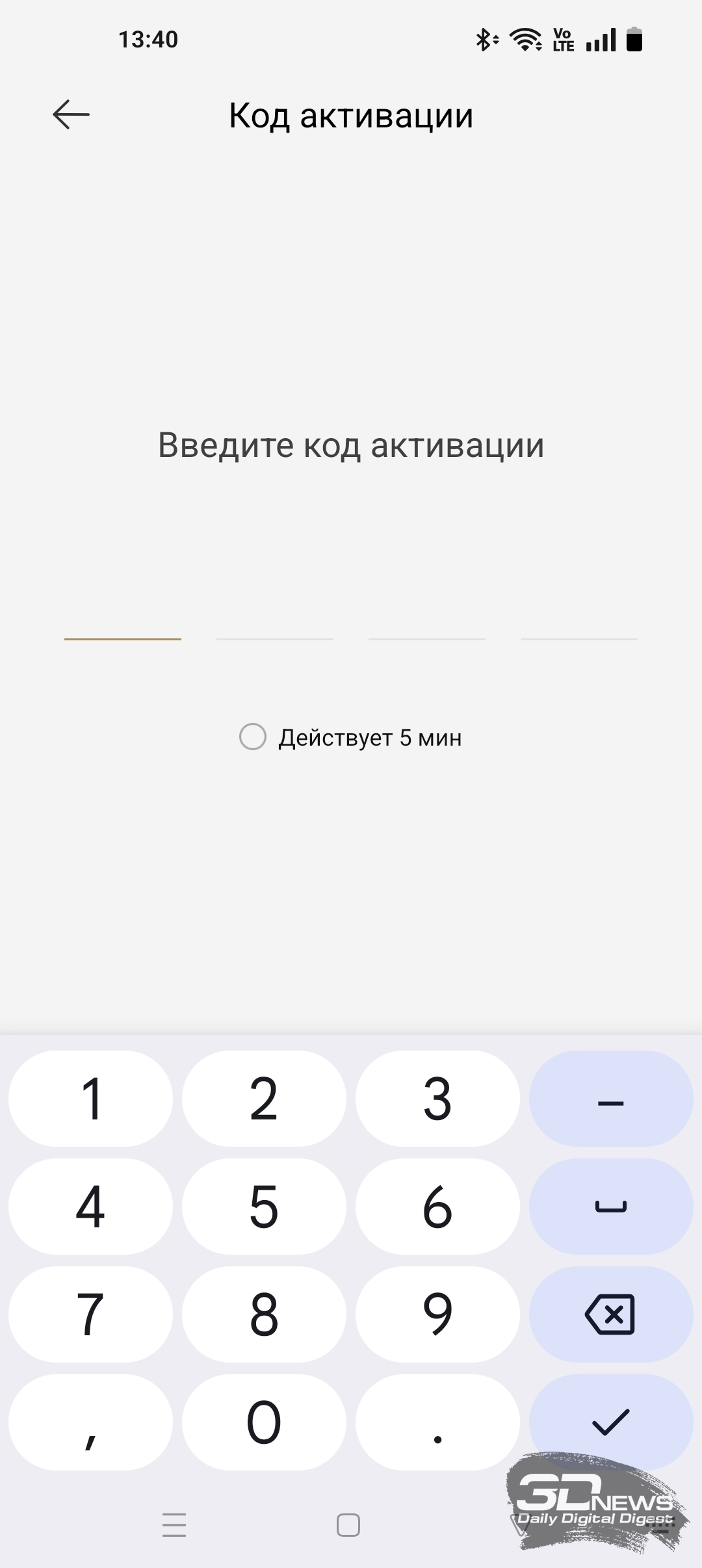Tap the 7 key

pos(90,1314)
